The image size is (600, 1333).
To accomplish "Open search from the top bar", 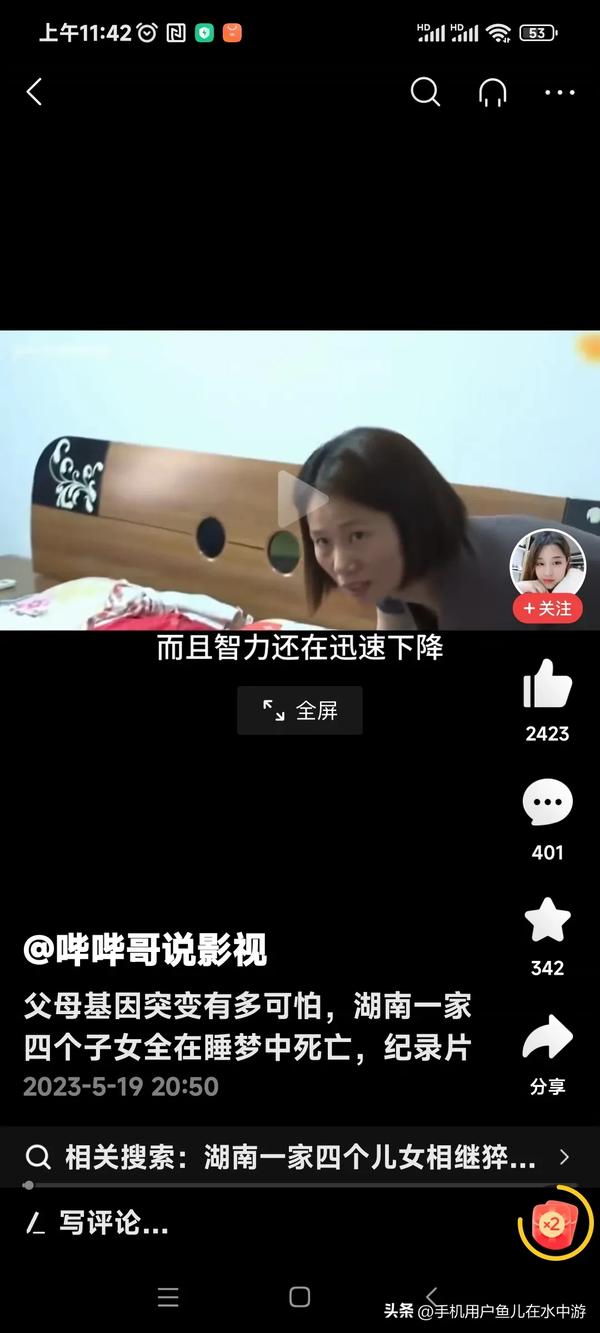I will pyautogui.click(x=425, y=92).
